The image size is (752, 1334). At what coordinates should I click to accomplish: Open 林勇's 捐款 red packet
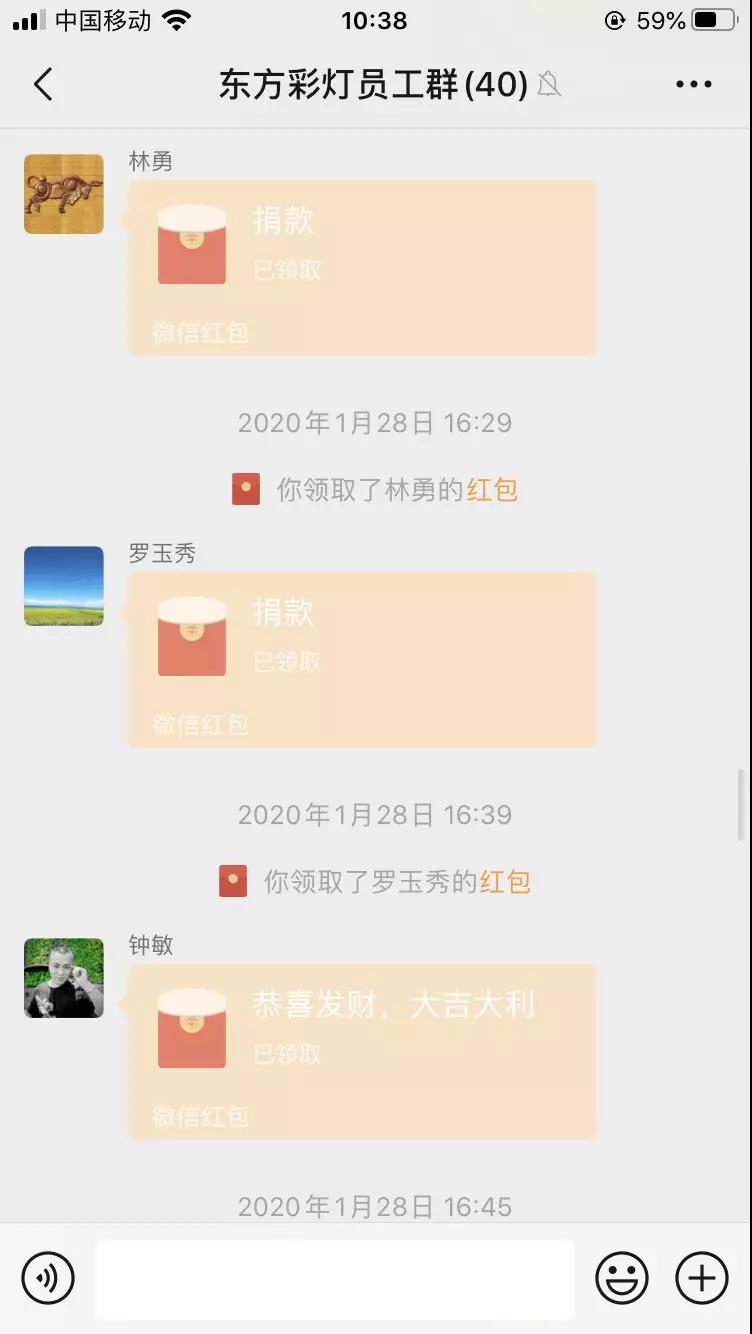[361, 267]
